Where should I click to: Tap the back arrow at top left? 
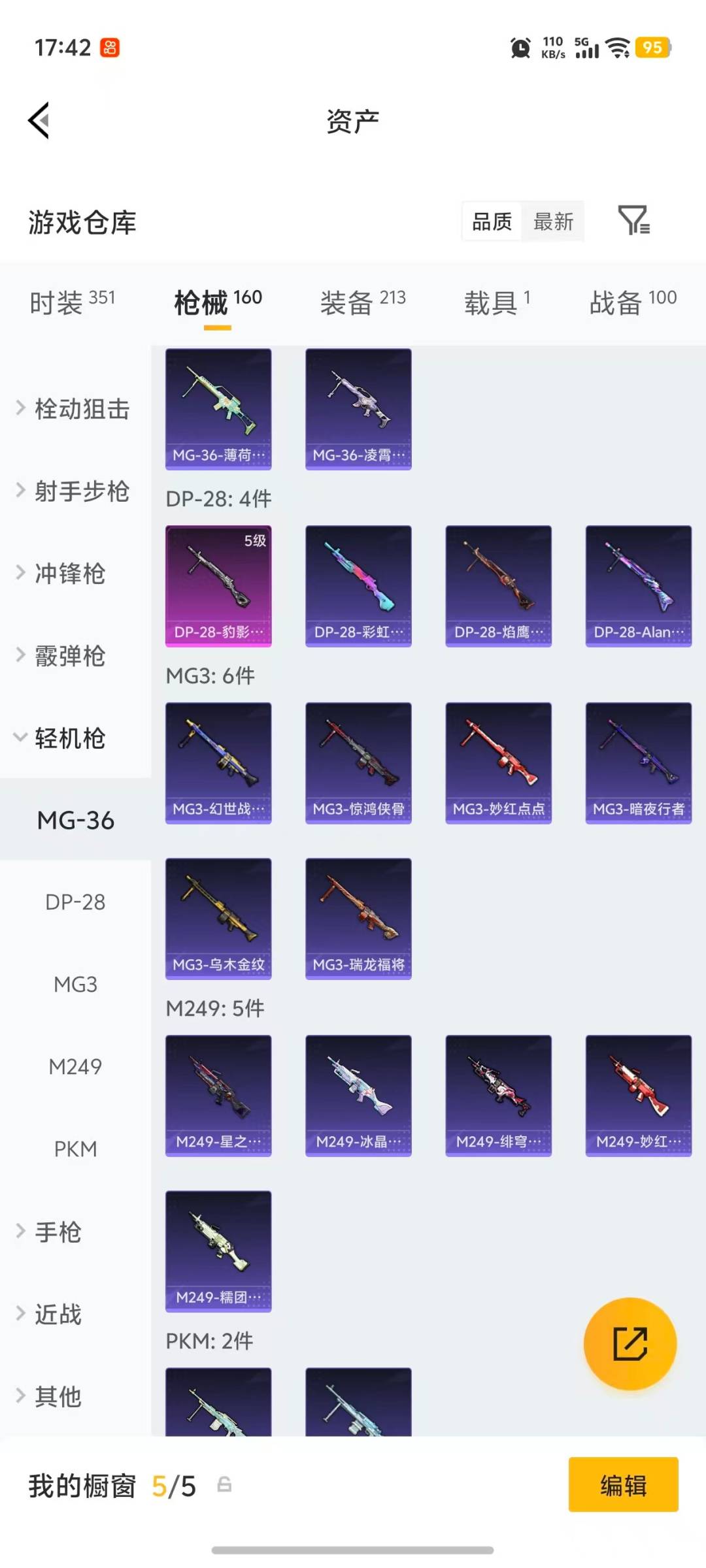(x=39, y=121)
